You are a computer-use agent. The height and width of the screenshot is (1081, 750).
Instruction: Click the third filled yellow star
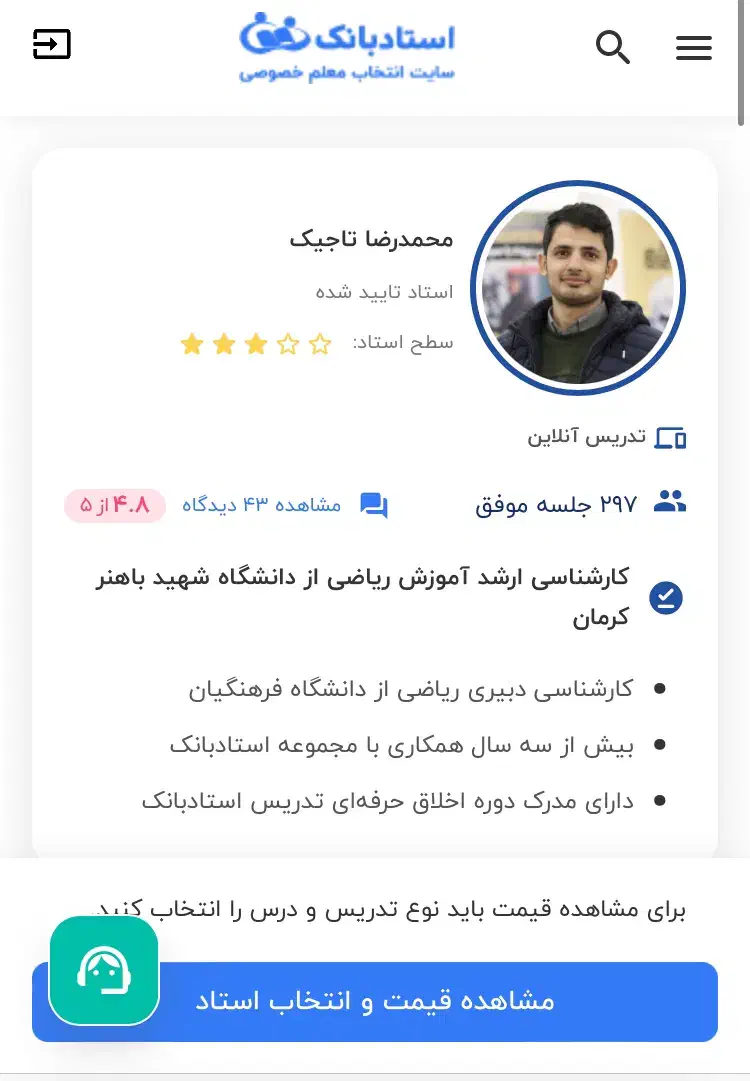pyautogui.click(x=256, y=343)
